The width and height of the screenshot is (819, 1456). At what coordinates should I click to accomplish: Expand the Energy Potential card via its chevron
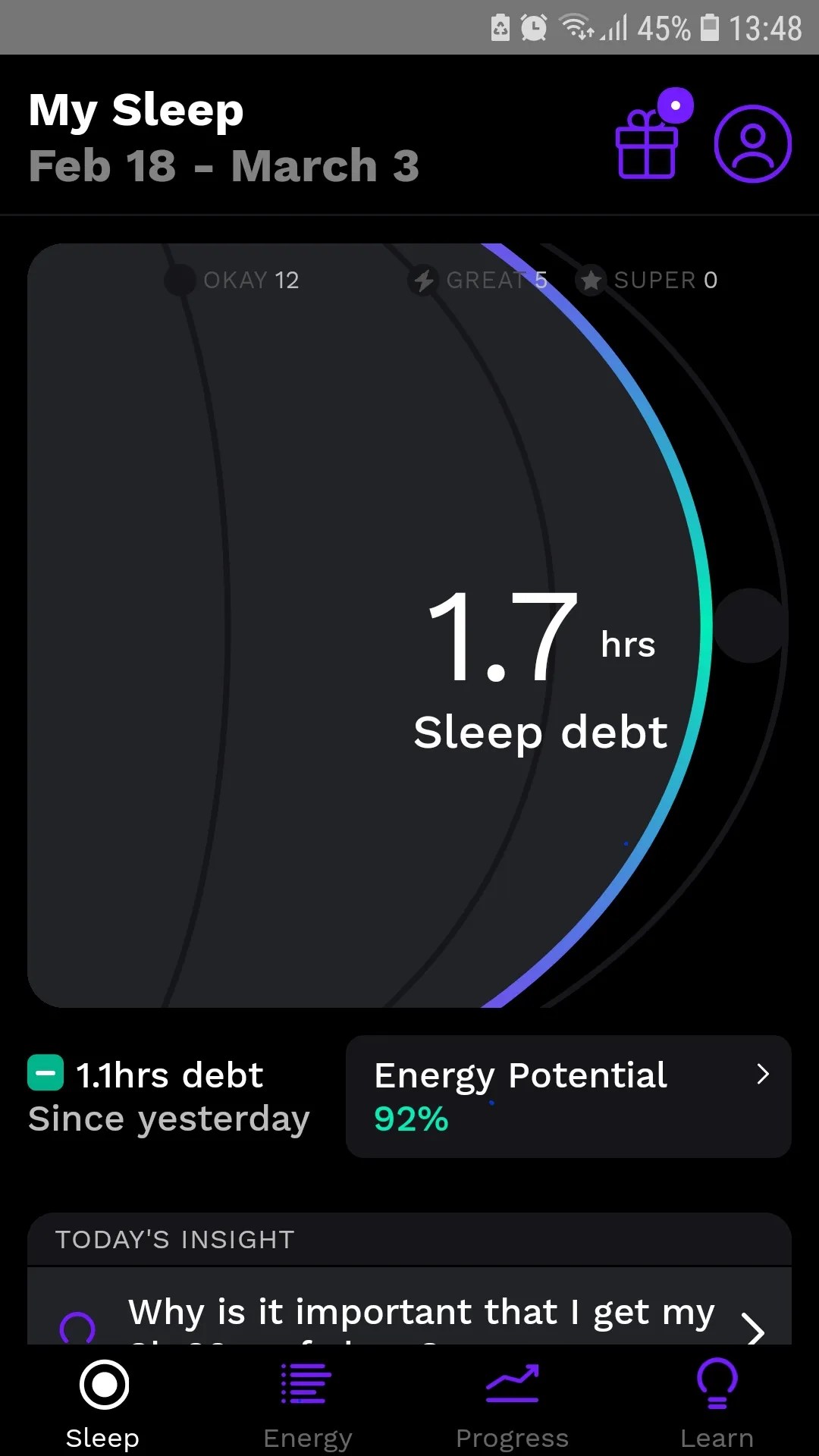click(x=763, y=1074)
